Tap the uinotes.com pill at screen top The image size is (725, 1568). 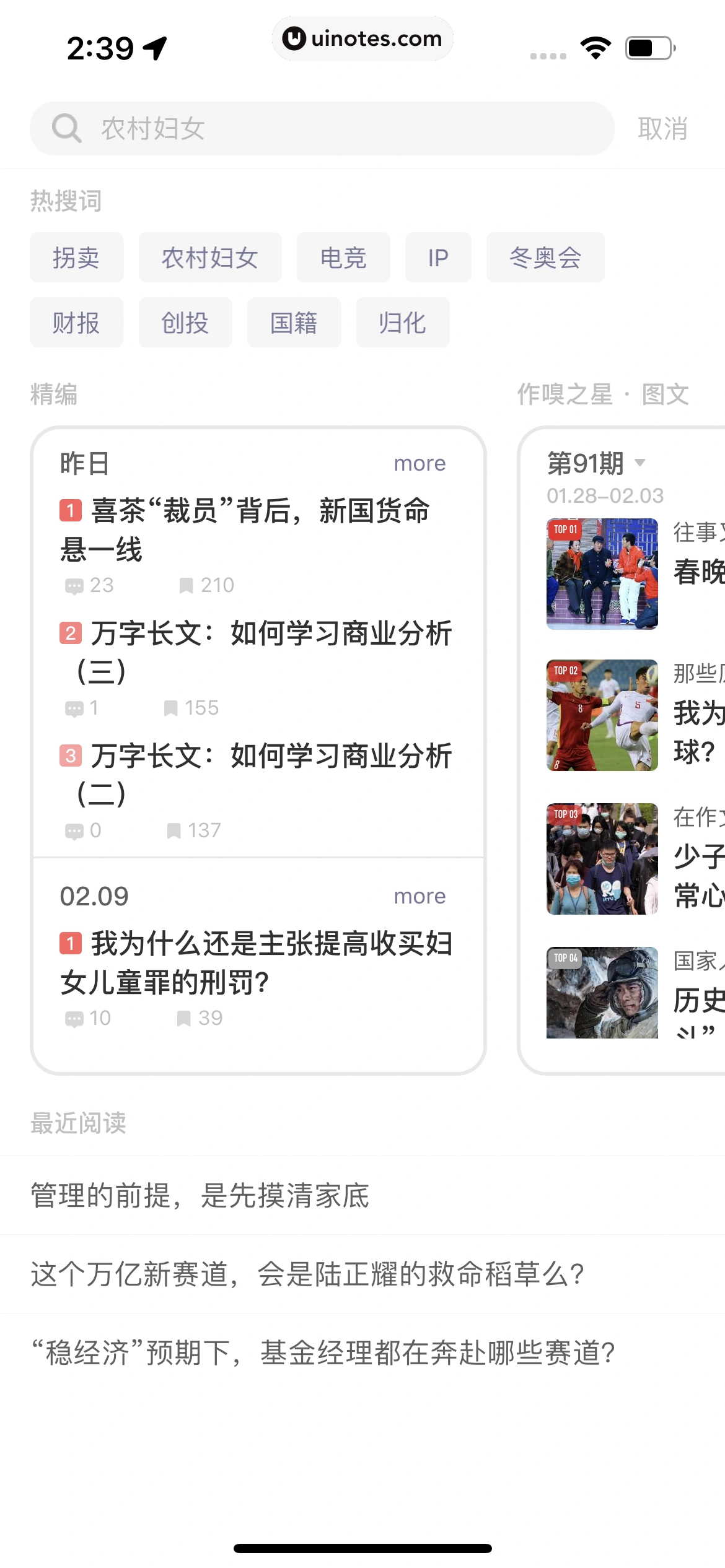pyautogui.click(x=362, y=38)
